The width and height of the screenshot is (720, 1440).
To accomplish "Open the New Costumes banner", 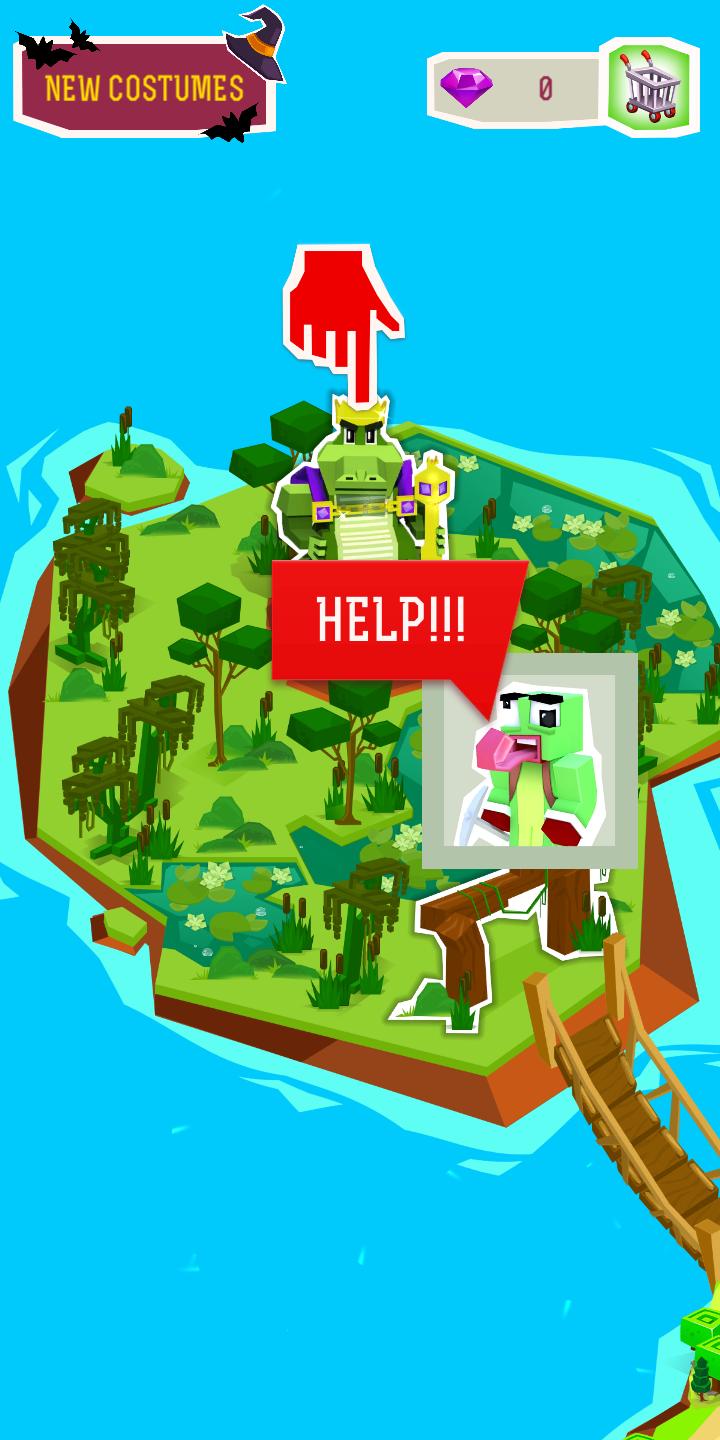I will point(143,88).
